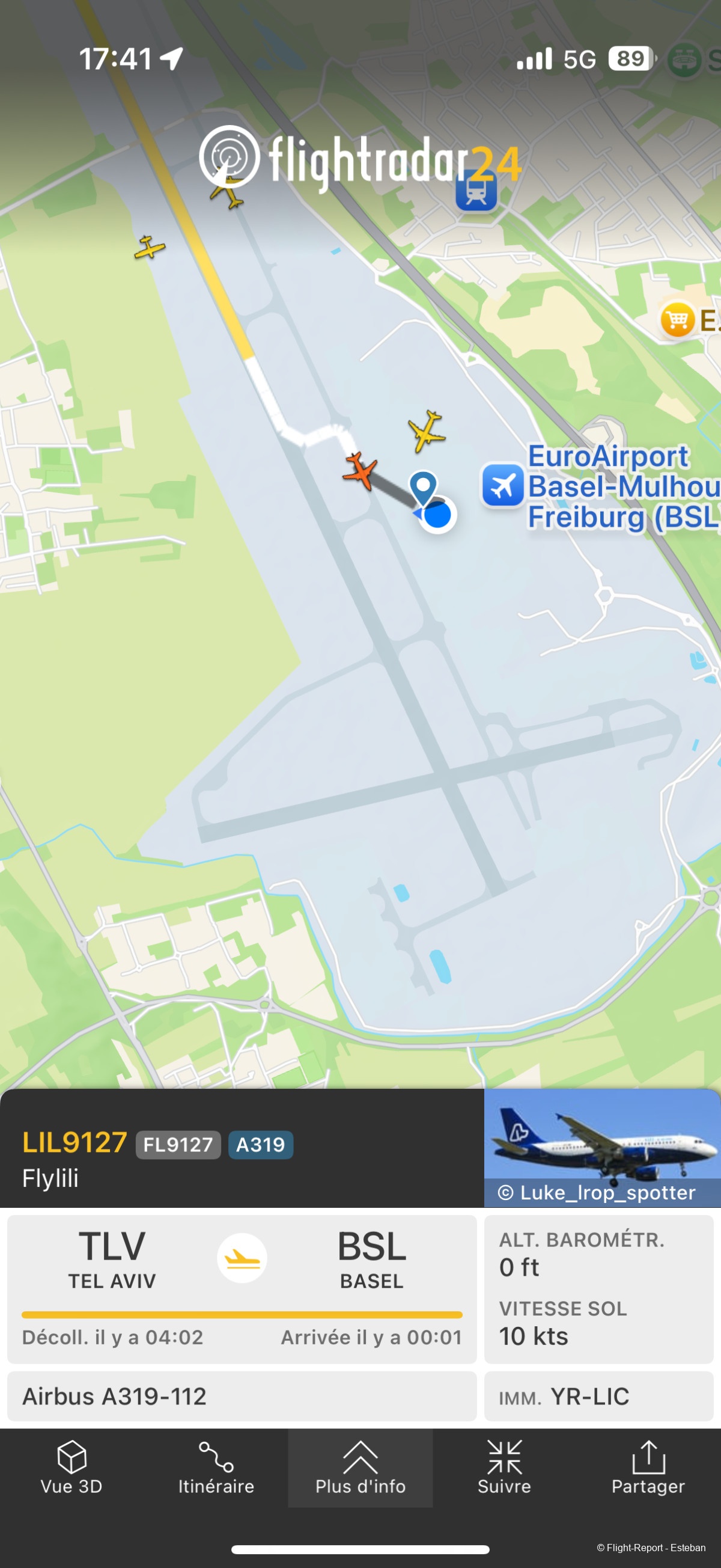
Task: Select the yellow plane parked near the terminal
Action: (x=427, y=431)
